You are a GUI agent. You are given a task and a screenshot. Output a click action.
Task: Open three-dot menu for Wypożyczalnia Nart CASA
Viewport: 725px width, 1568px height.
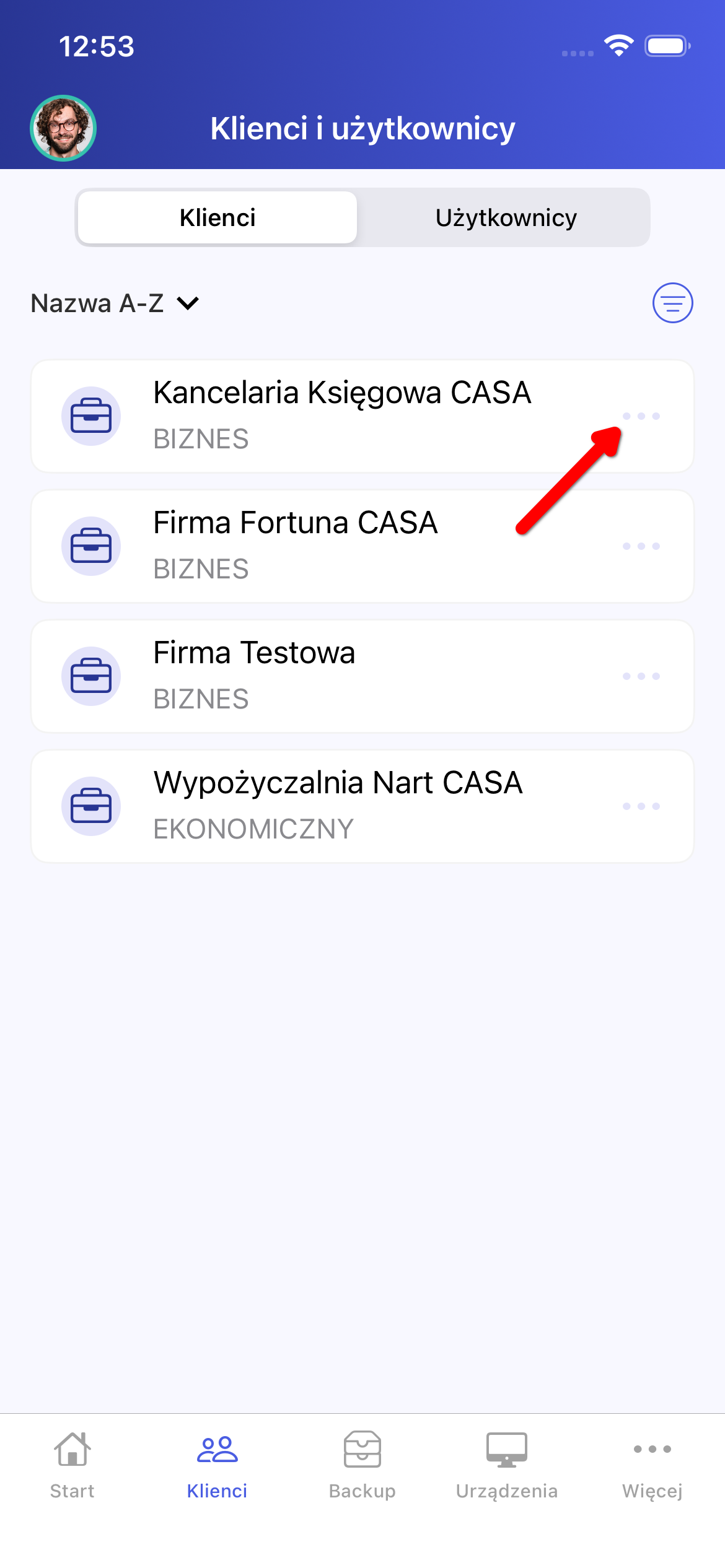pos(641,806)
